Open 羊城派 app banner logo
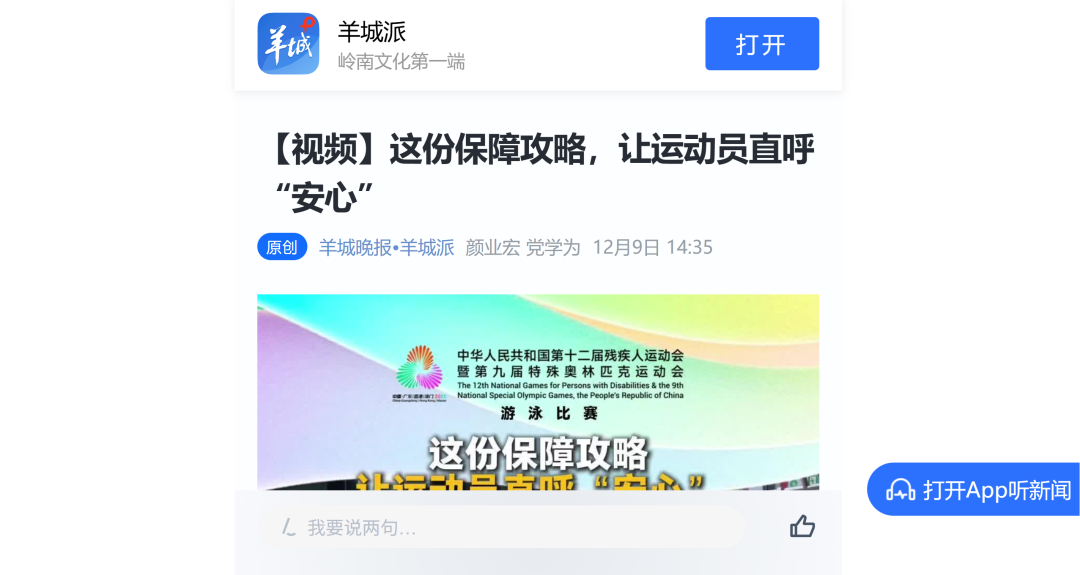 tap(288, 44)
